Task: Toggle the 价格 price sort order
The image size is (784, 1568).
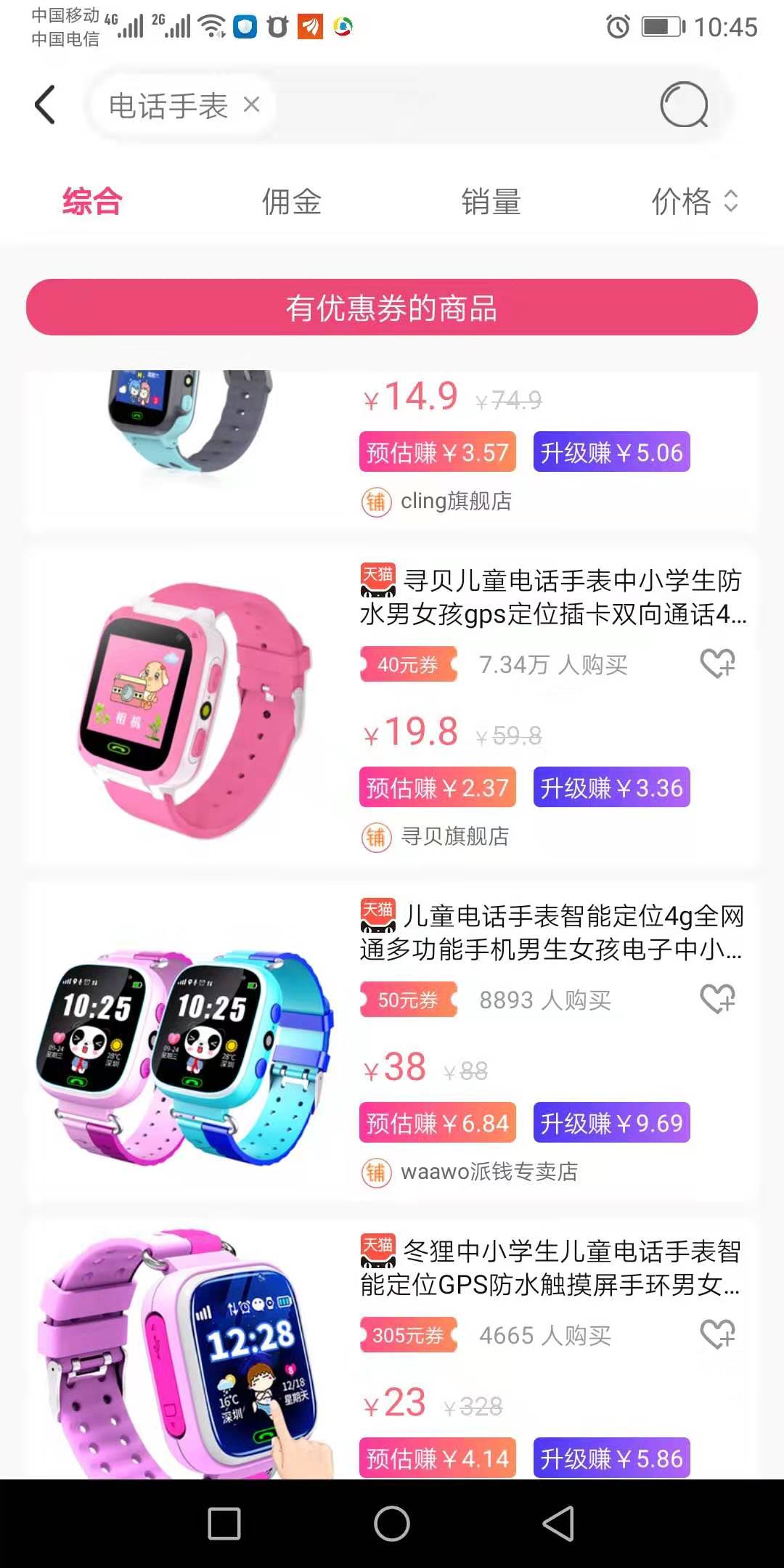Action: click(694, 202)
